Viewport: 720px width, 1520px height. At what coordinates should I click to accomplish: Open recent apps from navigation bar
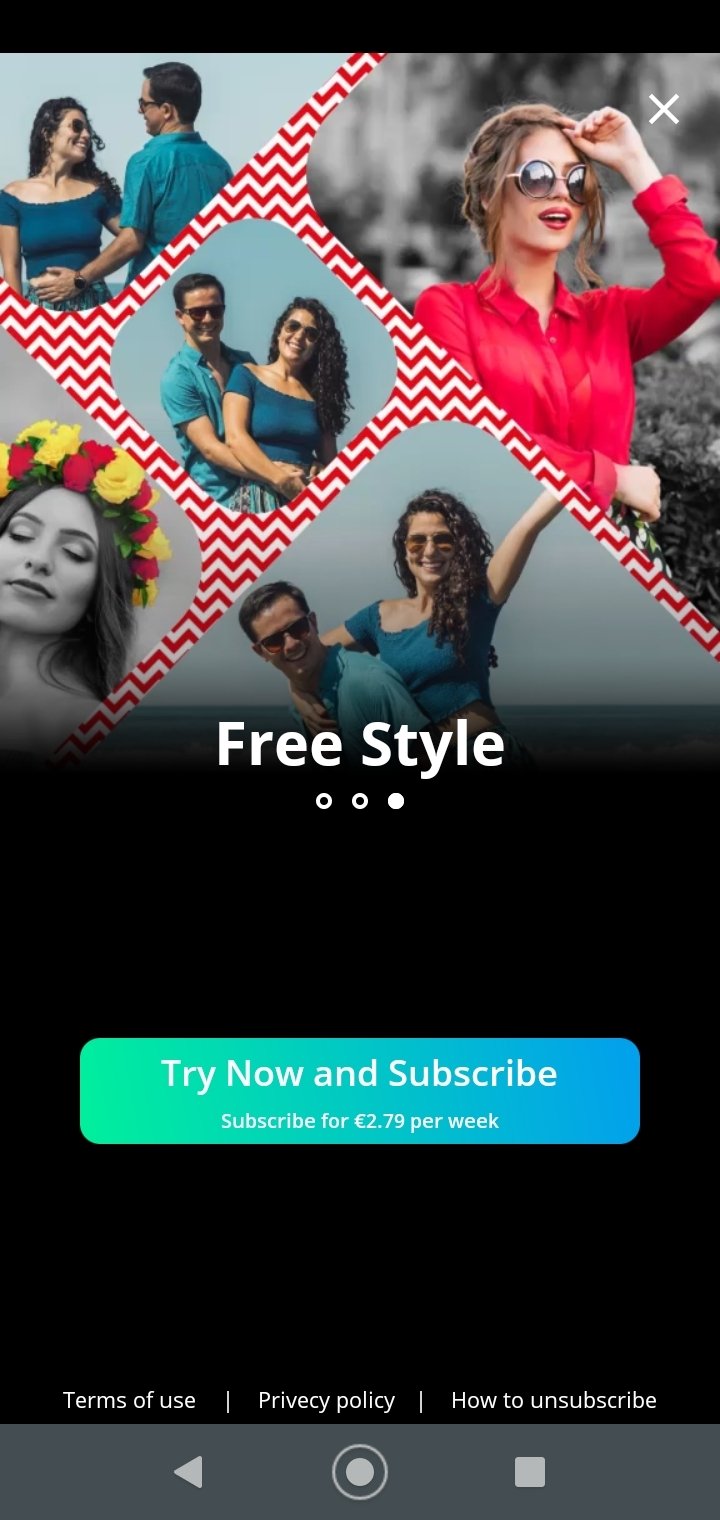click(530, 1472)
